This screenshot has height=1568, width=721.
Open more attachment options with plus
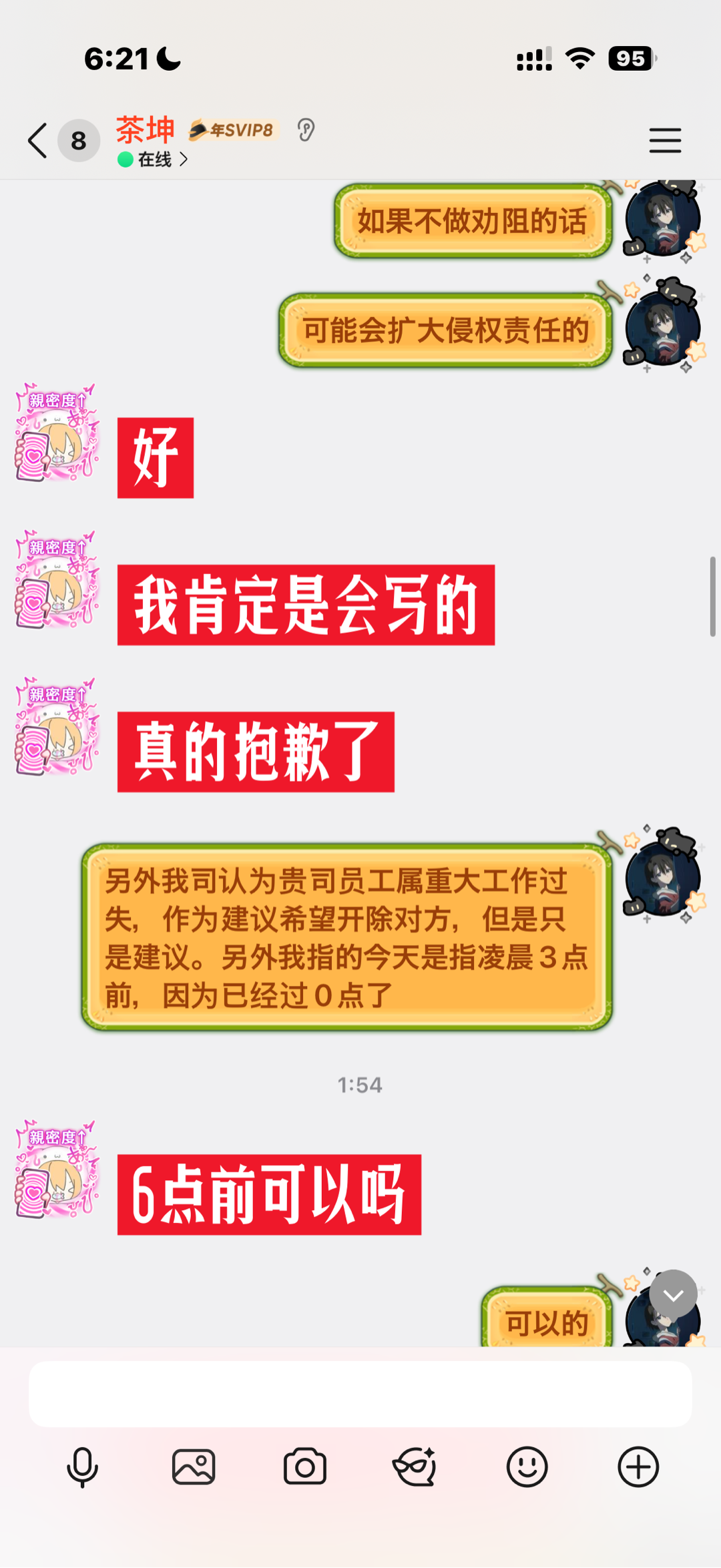(x=638, y=1467)
